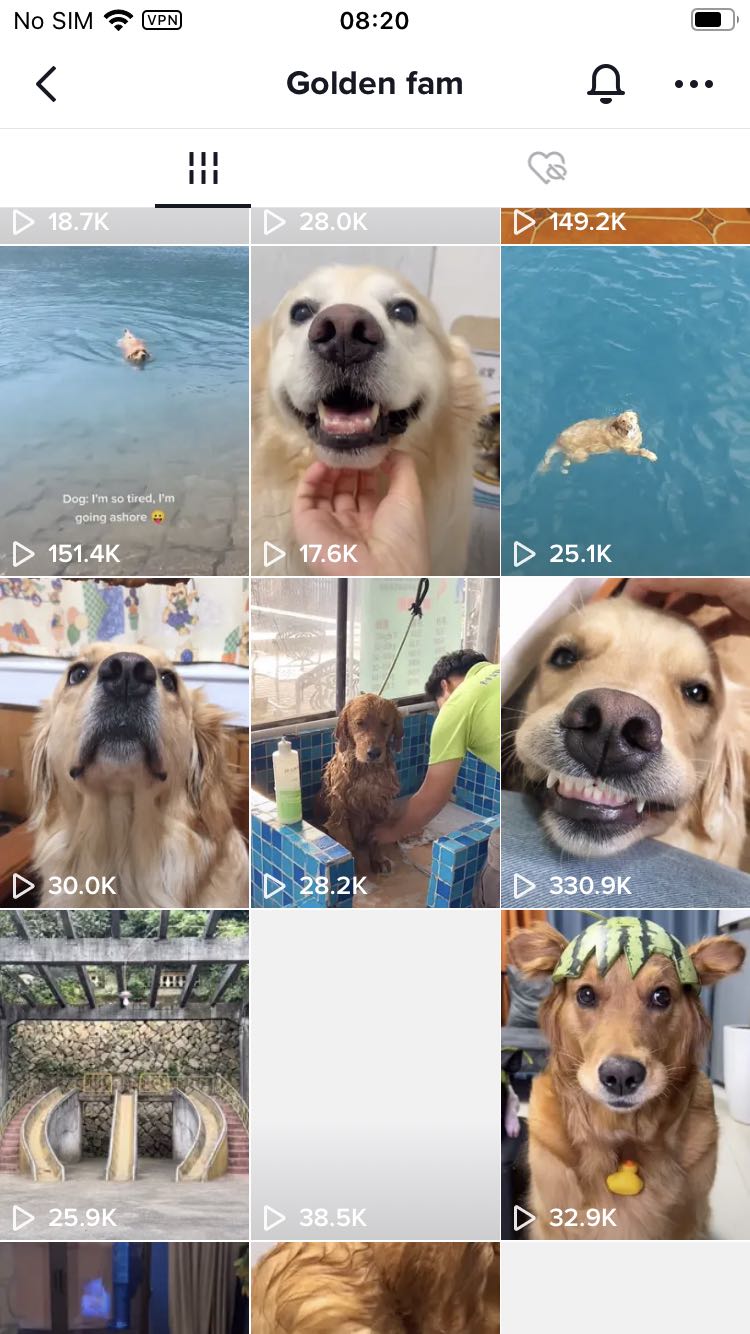
Task: Switch to the videos grid tab
Action: [x=203, y=168]
